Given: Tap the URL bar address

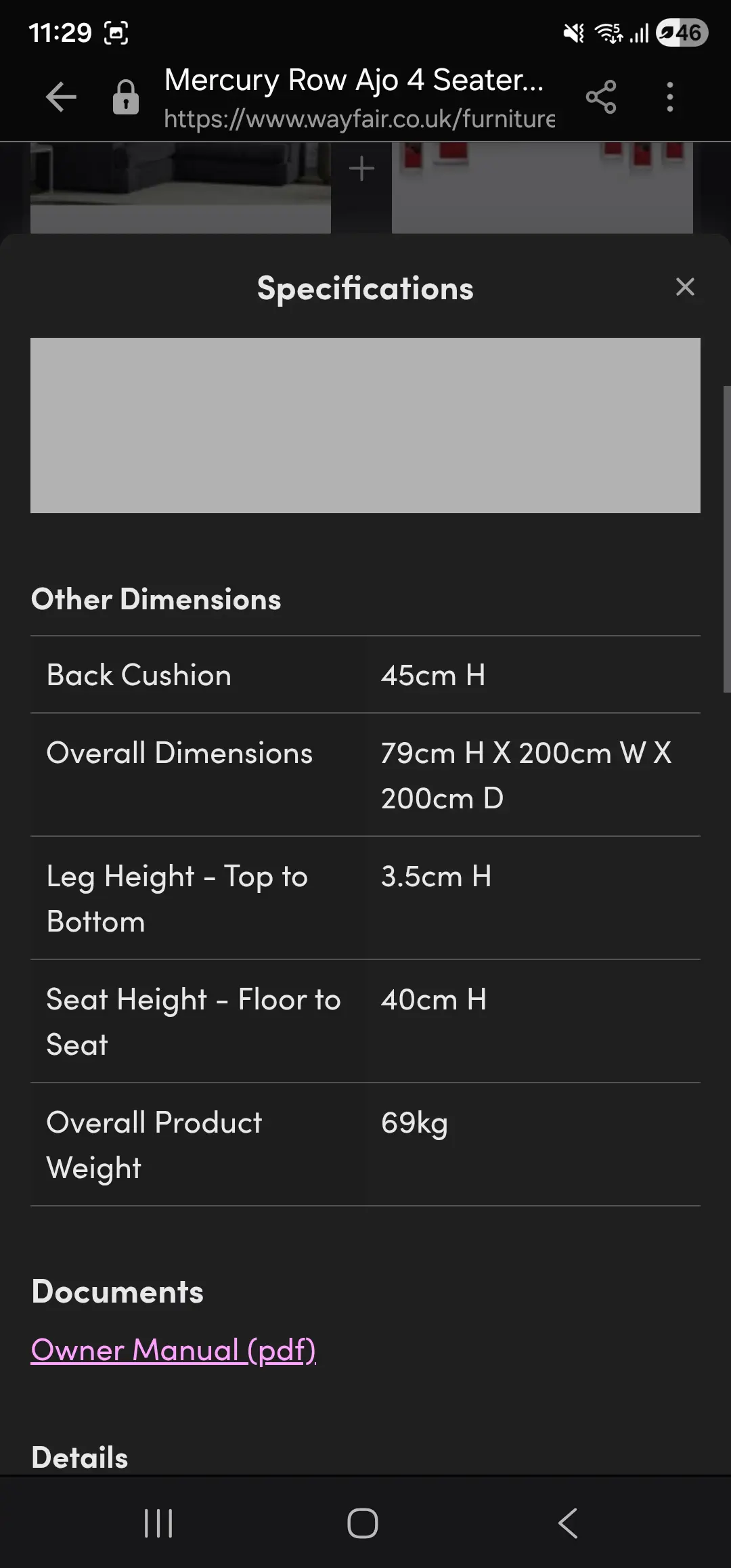Looking at the screenshot, I should pos(359,119).
